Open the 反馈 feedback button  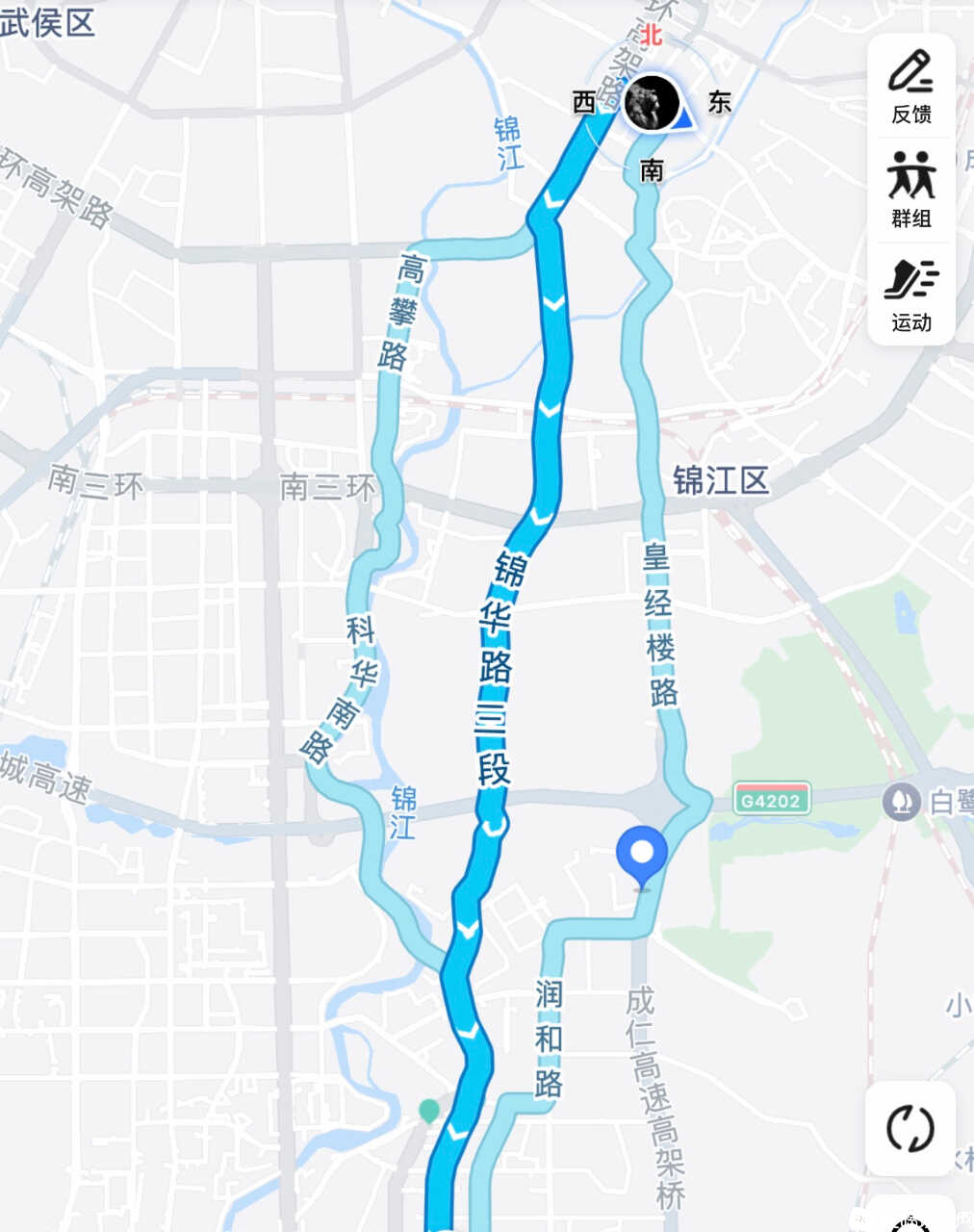910,88
